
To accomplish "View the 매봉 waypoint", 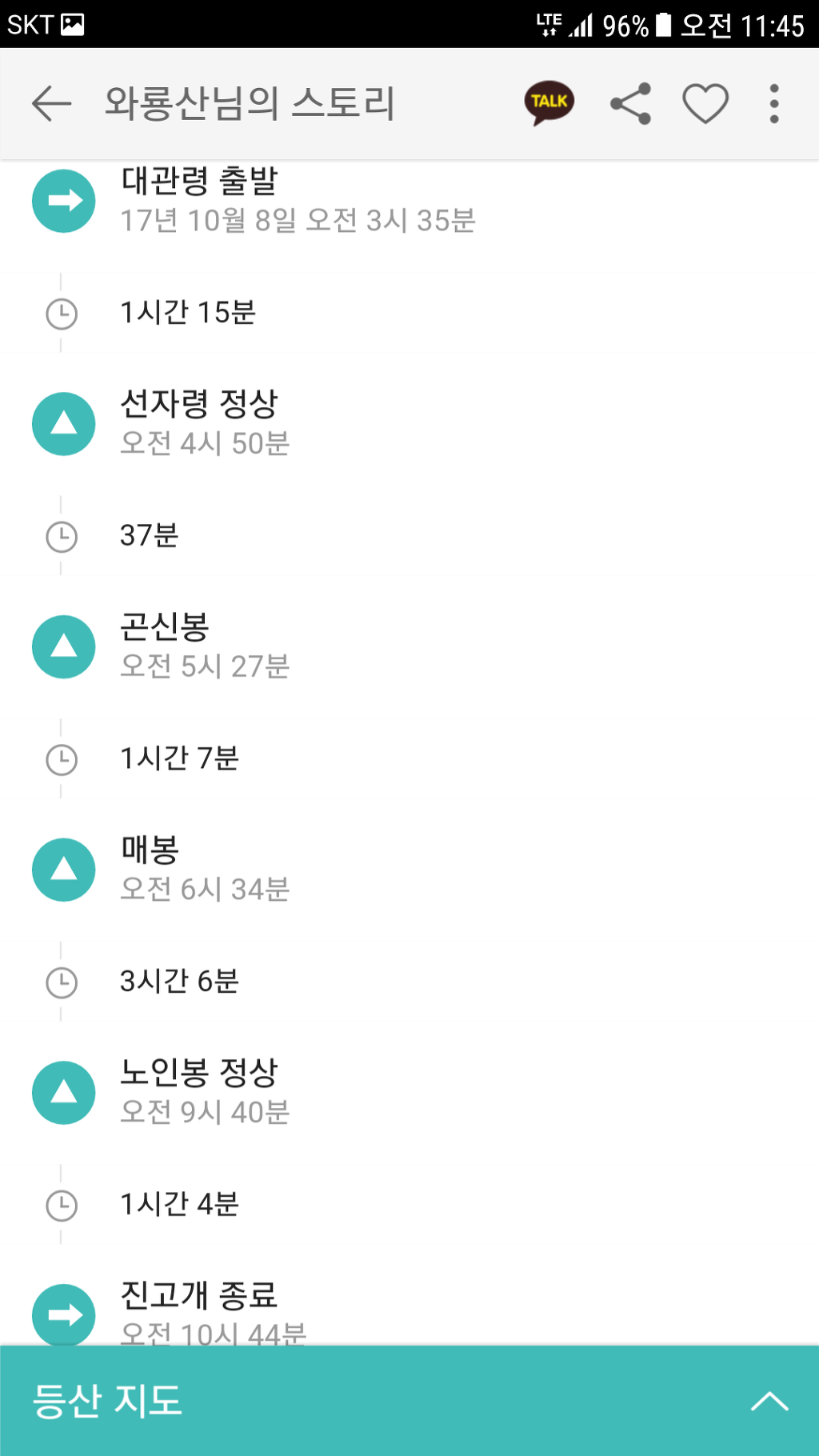I will point(409,870).
